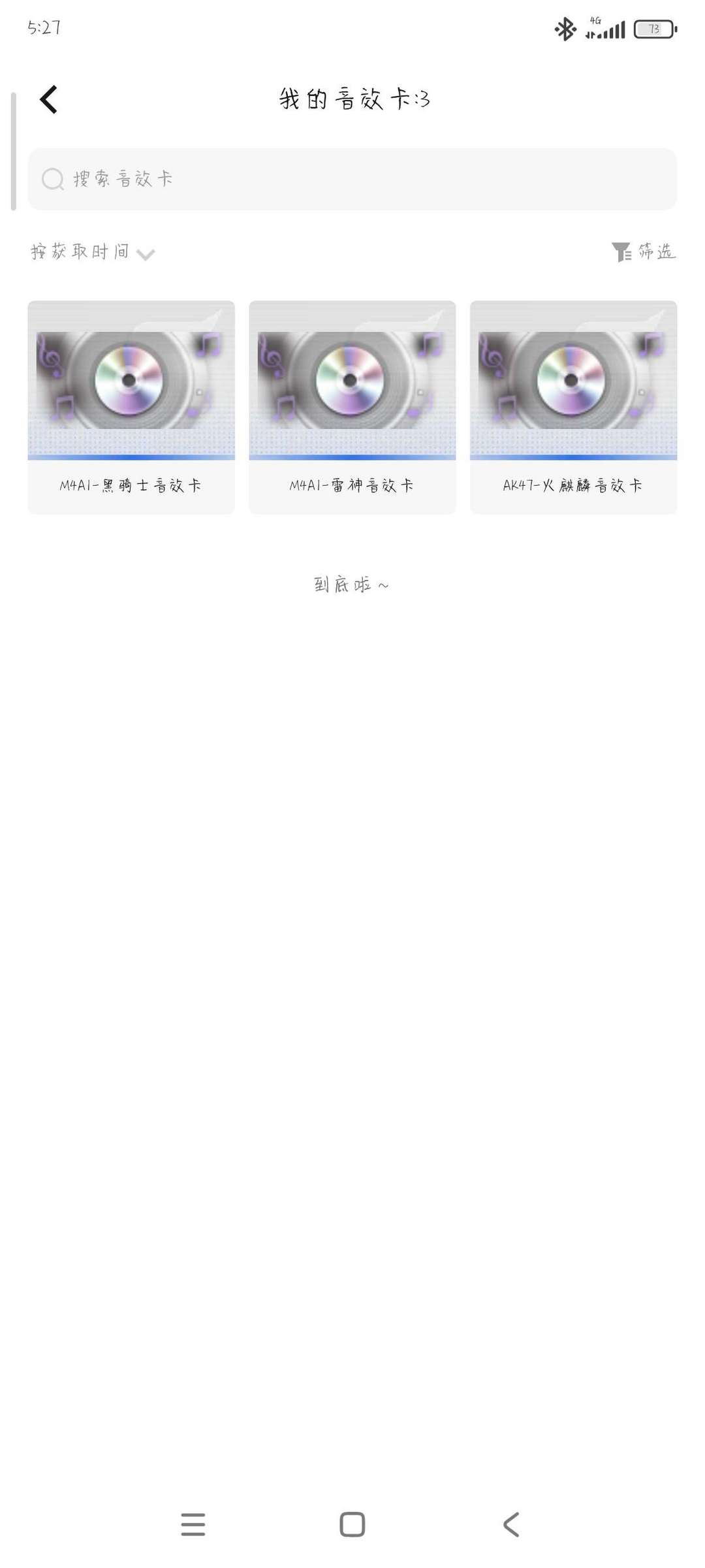Tap the 搜索音效卡 search input field

click(352, 177)
